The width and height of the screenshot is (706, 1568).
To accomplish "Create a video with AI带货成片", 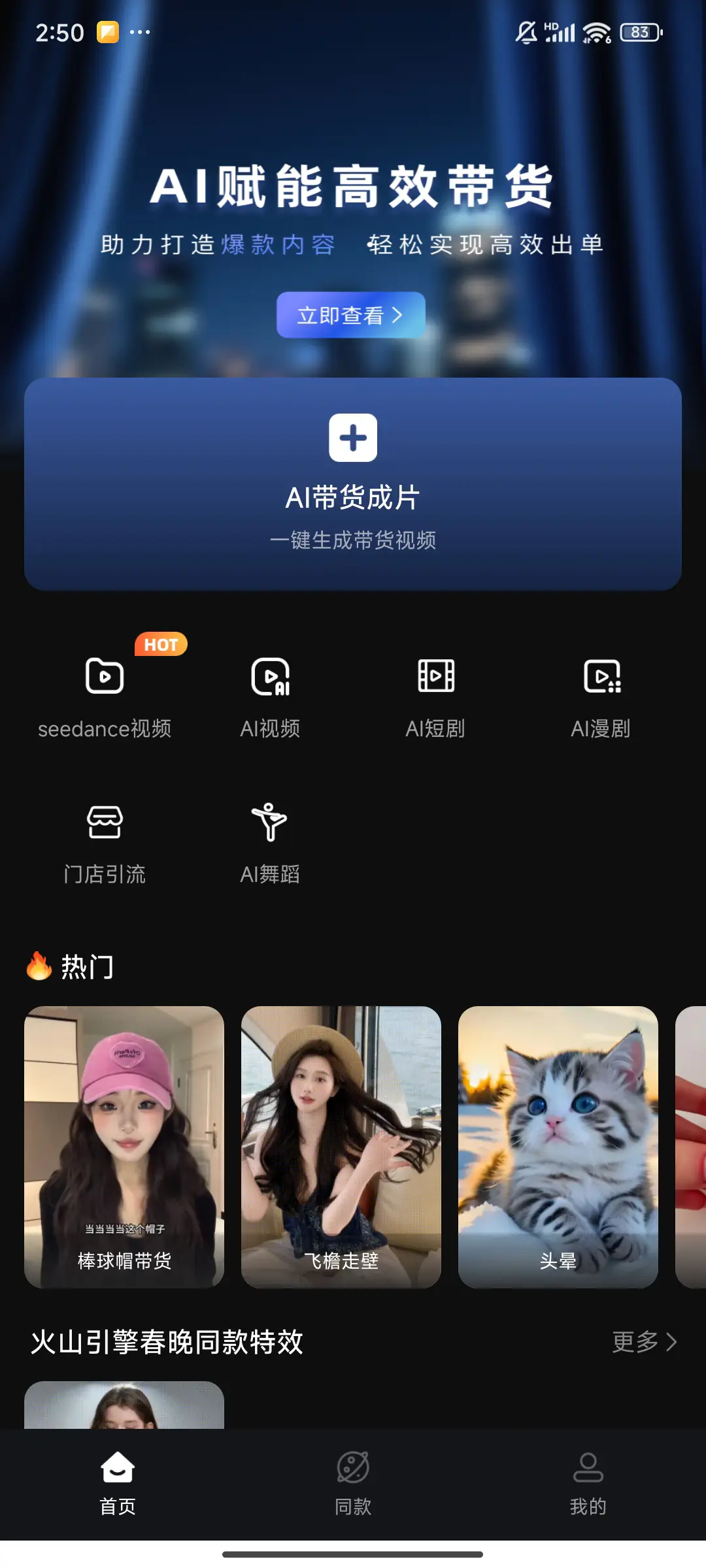I will [x=353, y=483].
